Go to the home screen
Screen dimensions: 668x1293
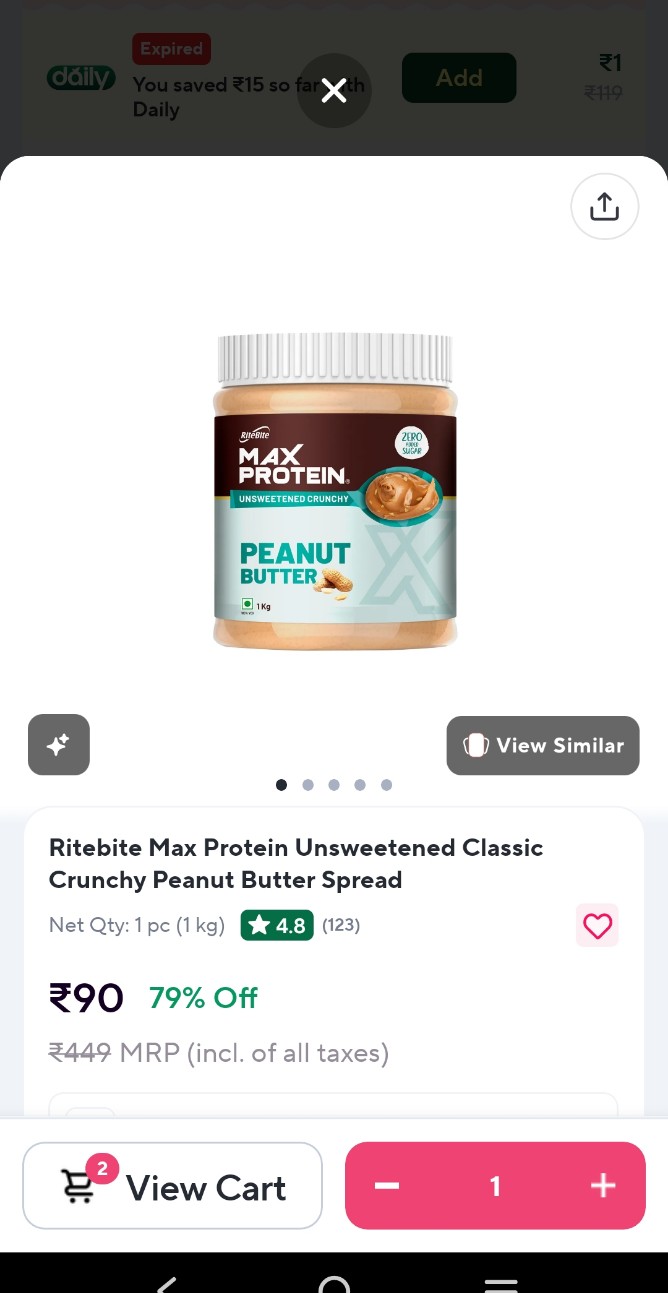pyautogui.click(x=334, y=1283)
